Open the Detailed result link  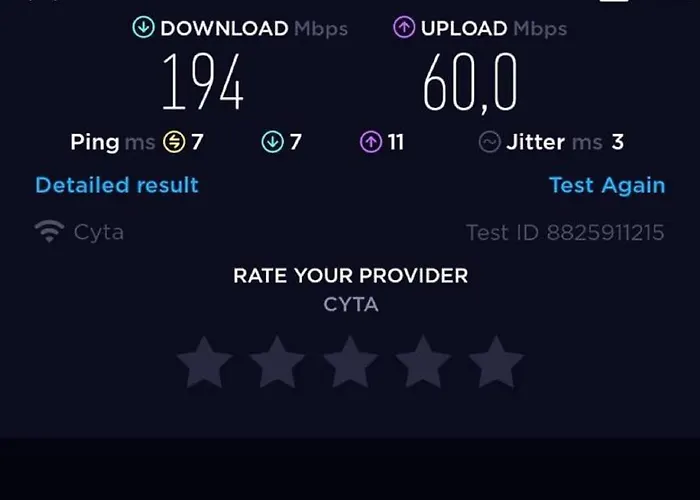coord(117,185)
